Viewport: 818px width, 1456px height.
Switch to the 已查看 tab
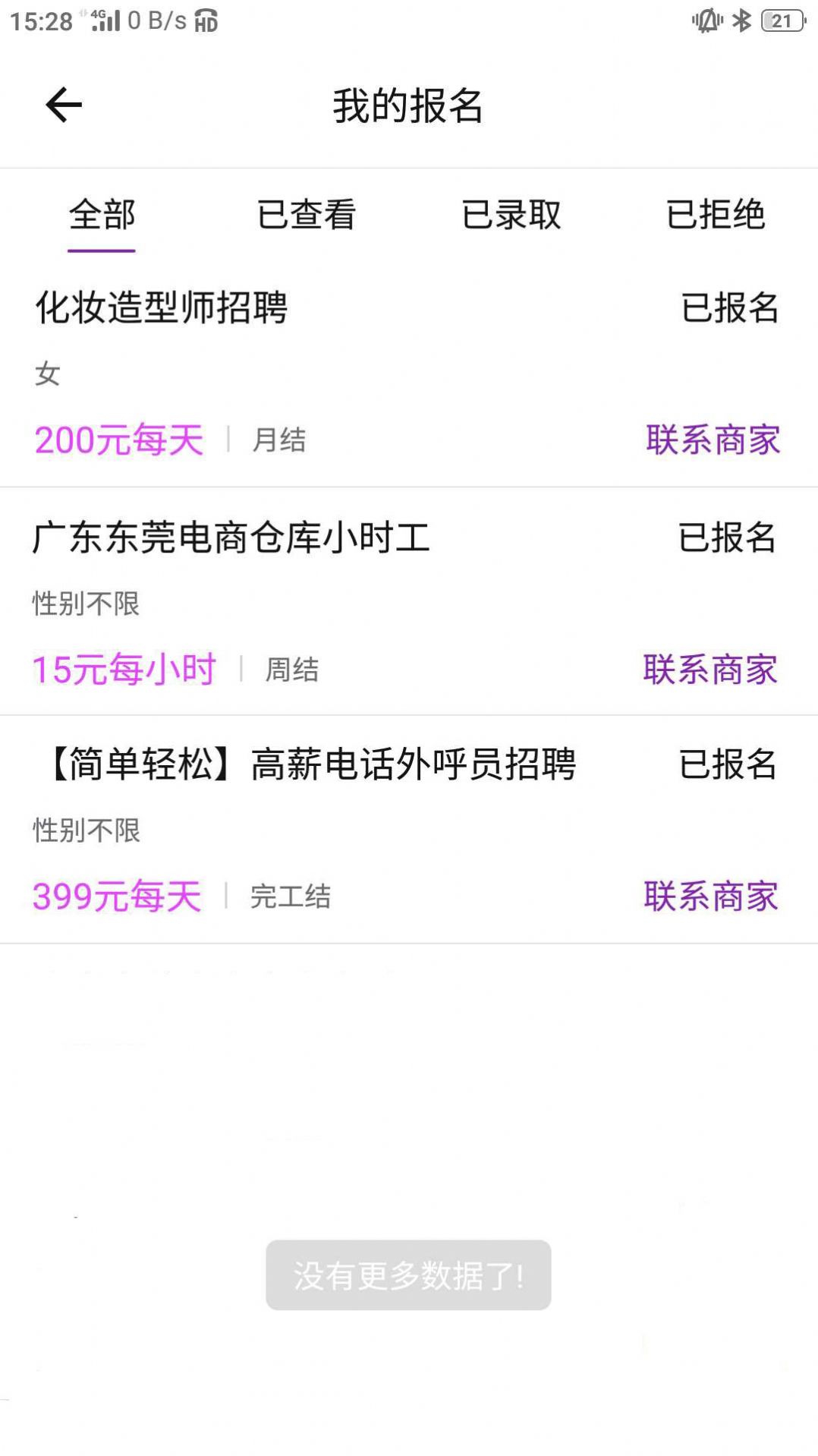(307, 216)
